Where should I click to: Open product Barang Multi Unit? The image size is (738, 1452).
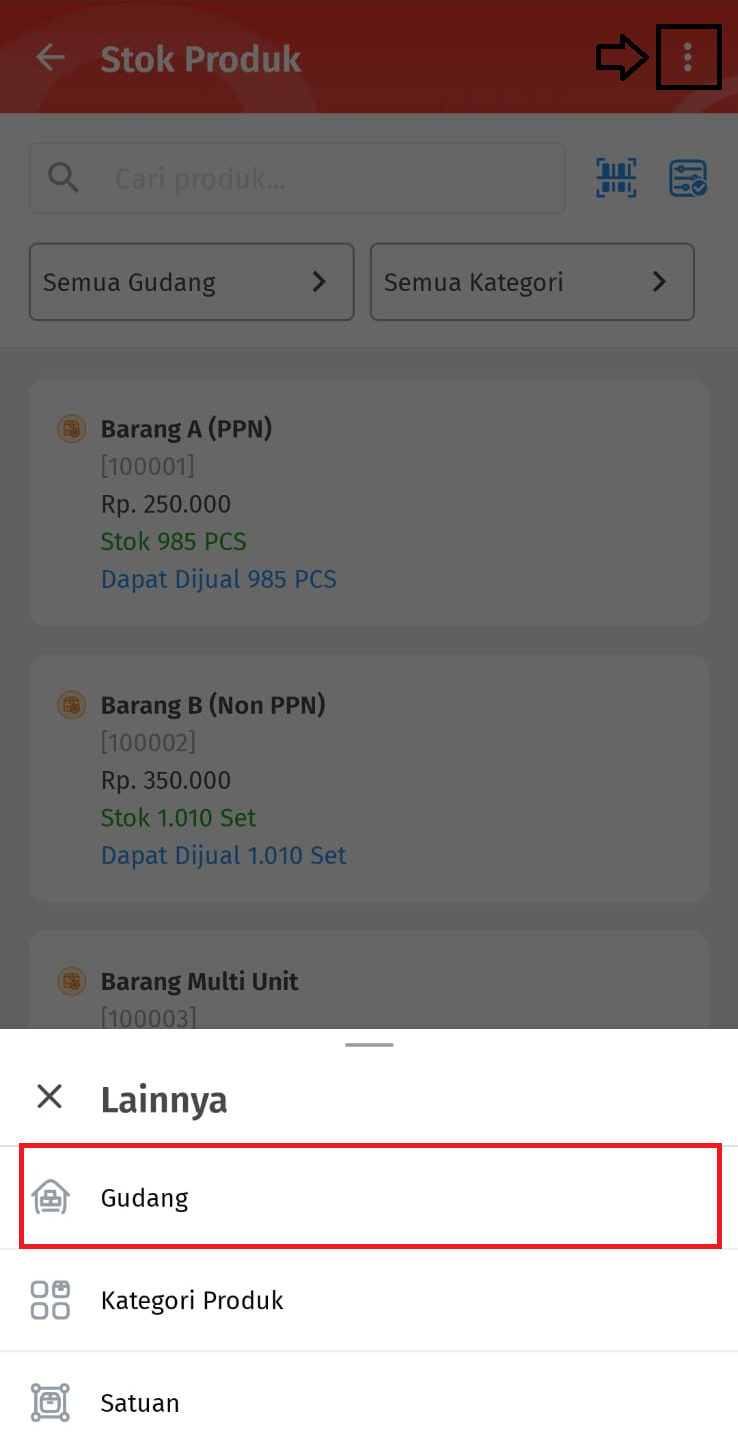(369, 980)
